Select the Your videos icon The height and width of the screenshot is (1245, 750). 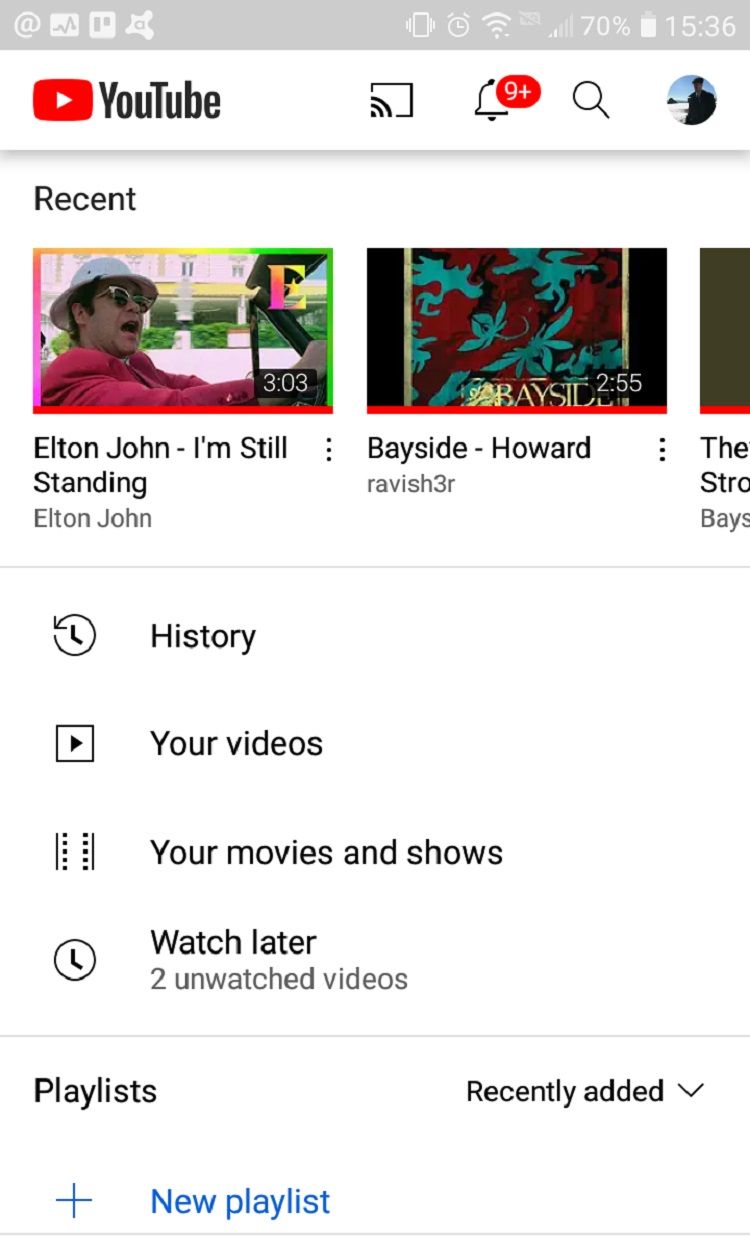[x=73, y=743]
